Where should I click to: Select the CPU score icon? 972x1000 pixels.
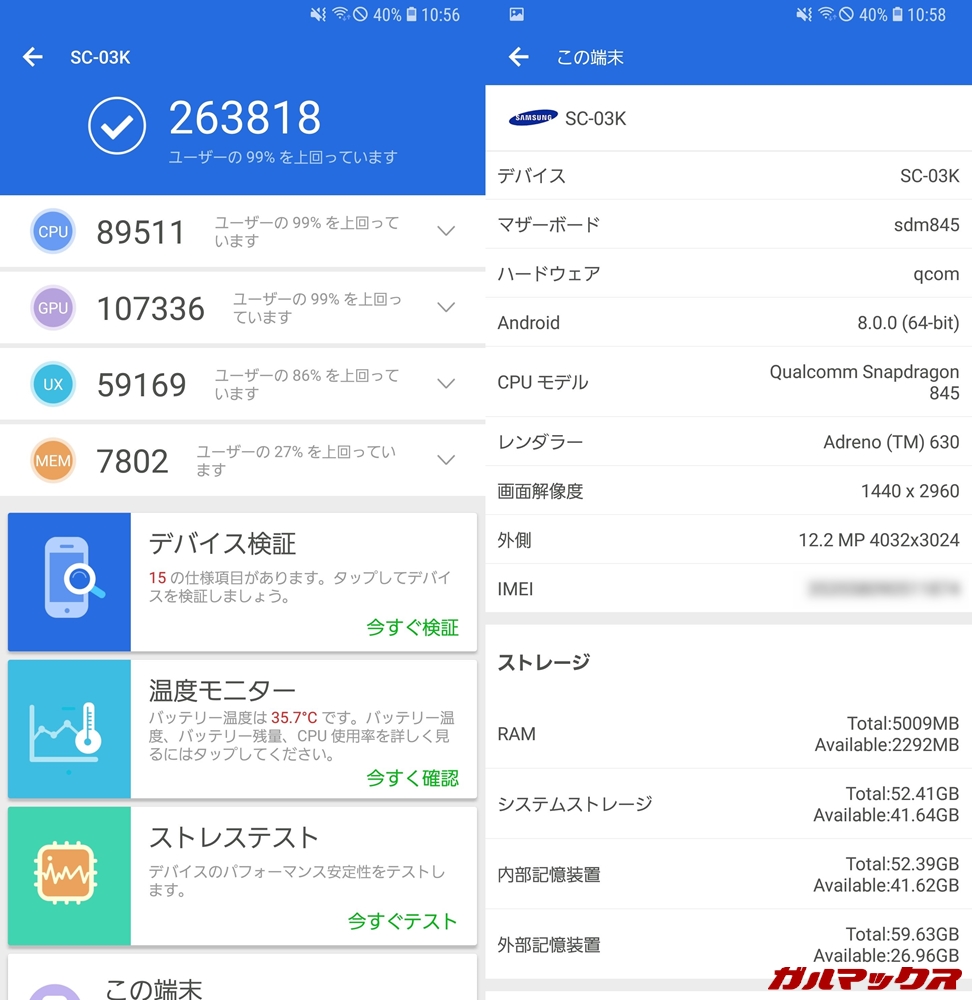coord(52,231)
